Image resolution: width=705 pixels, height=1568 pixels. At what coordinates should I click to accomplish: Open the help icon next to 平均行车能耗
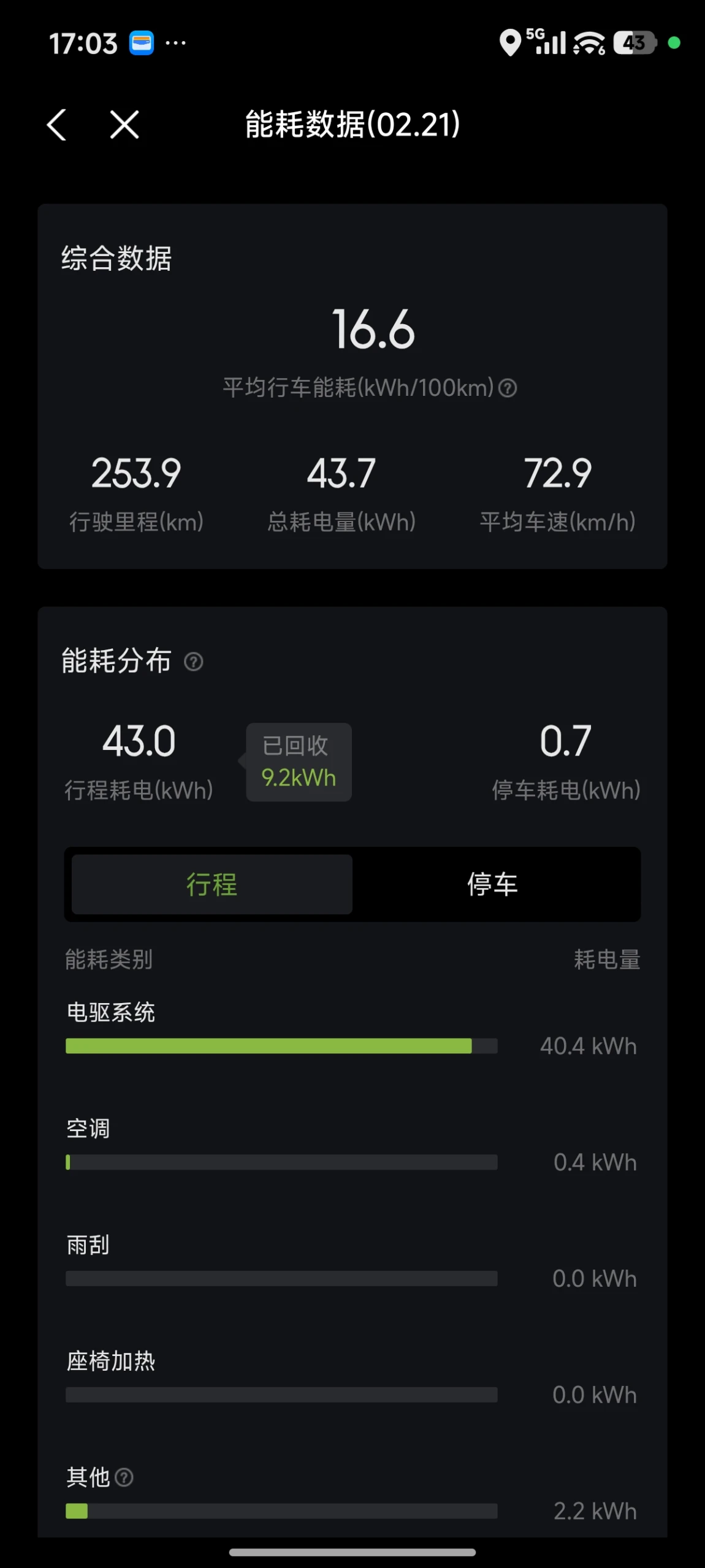(x=508, y=388)
